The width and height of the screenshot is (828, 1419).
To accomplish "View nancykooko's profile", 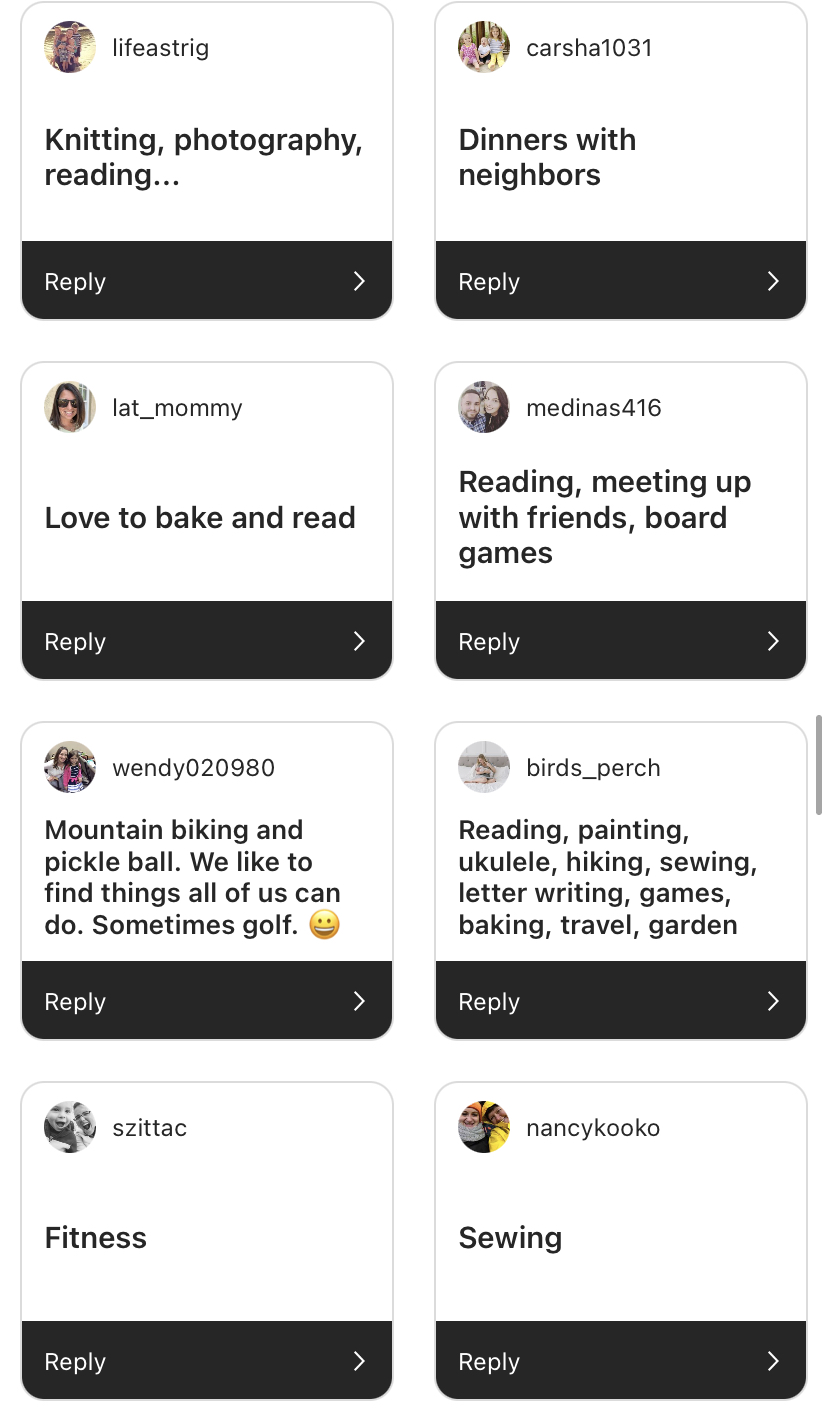I will click(484, 1127).
